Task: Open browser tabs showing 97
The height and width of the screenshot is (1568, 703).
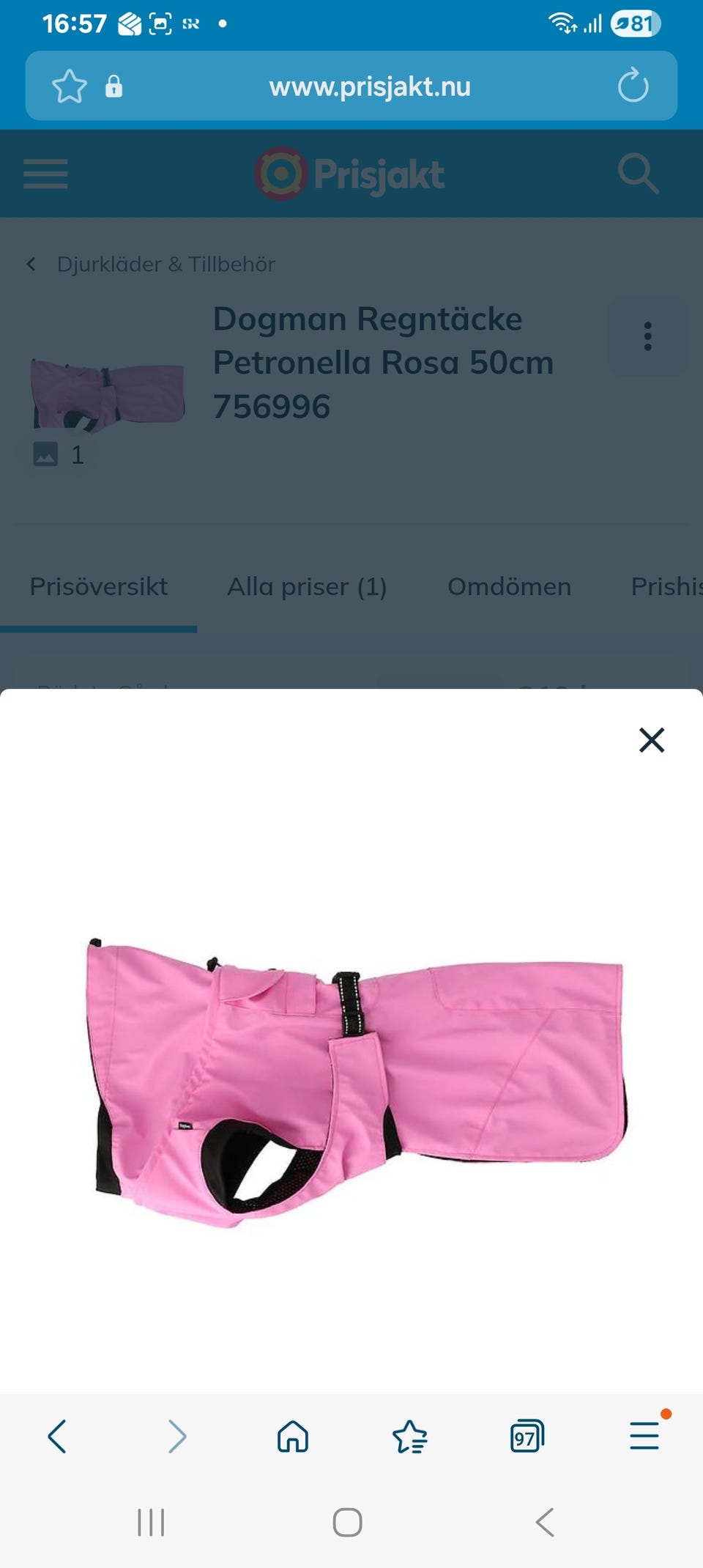Action: coord(527,1437)
